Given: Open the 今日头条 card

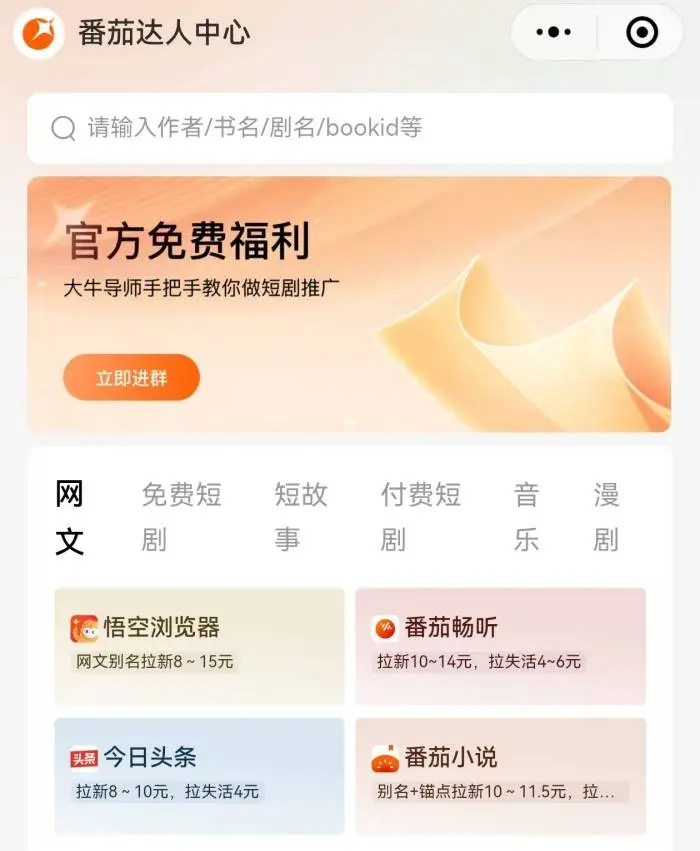Looking at the screenshot, I should (199, 775).
